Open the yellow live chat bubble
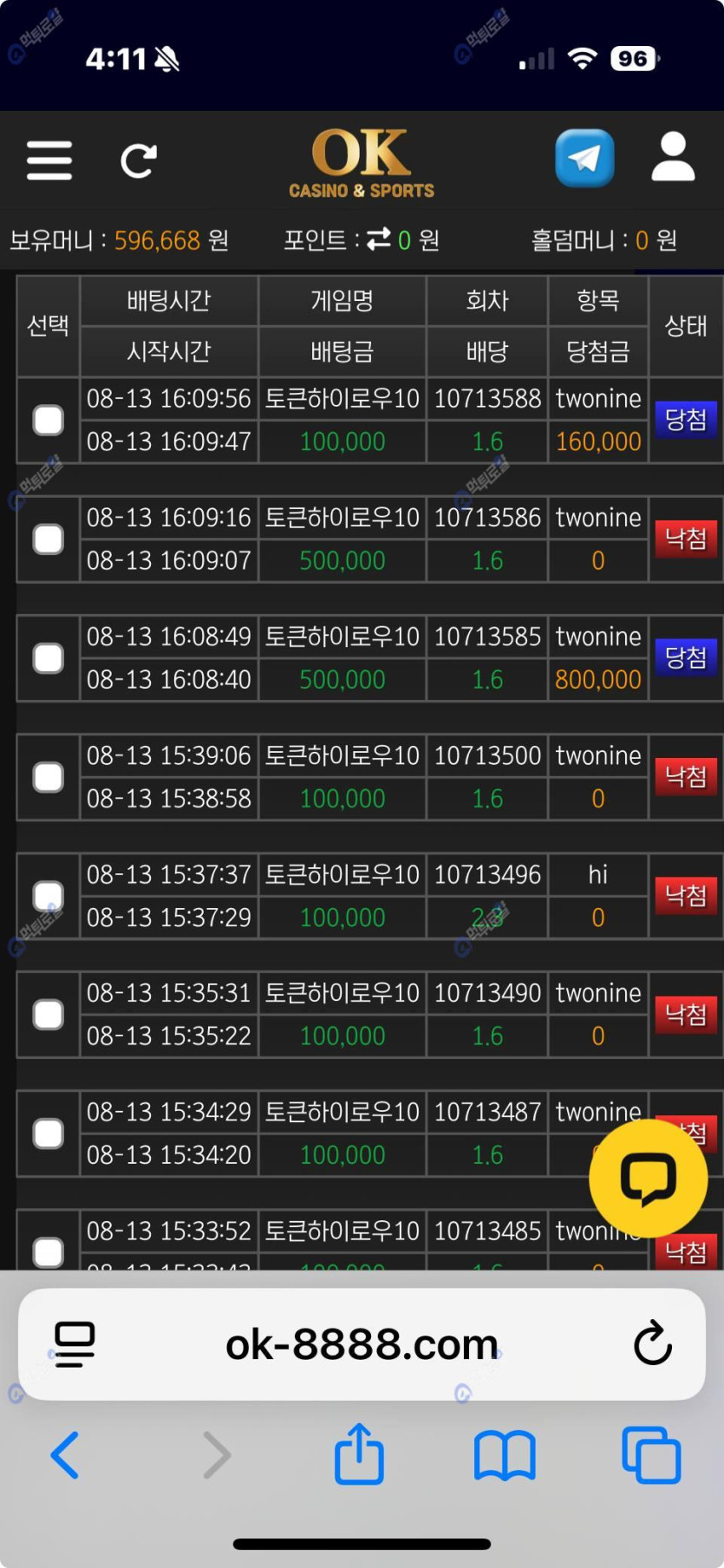The height and width of the screenshot is (1568, 724). click(x=648, y=1179)
